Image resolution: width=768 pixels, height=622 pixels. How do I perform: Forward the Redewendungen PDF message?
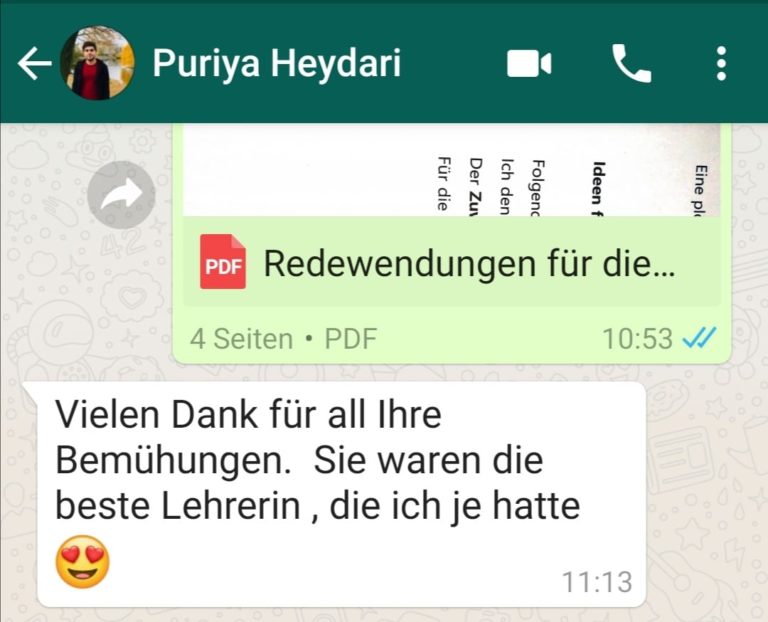(x=121, y=195)
